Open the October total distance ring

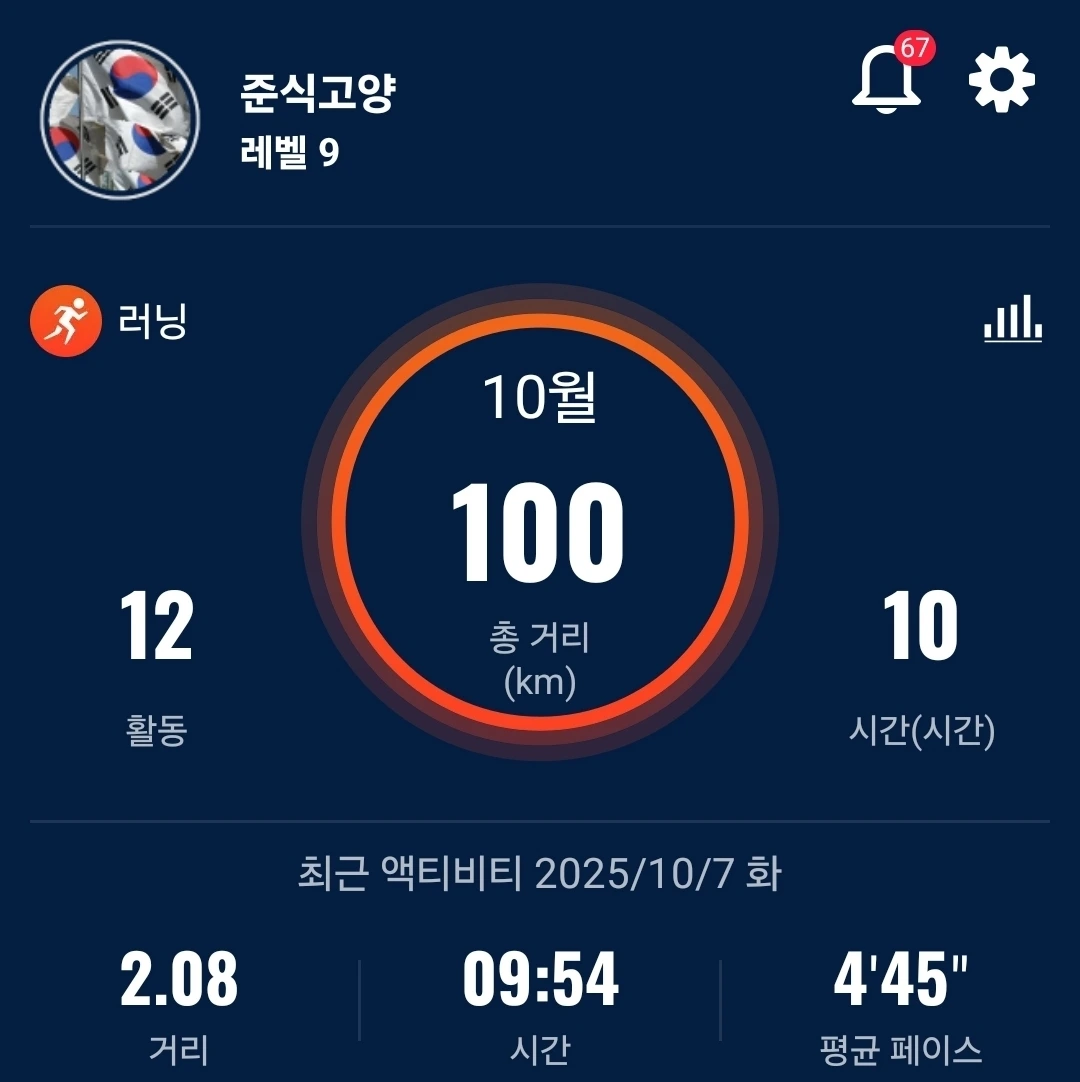[x=540, y=522]
